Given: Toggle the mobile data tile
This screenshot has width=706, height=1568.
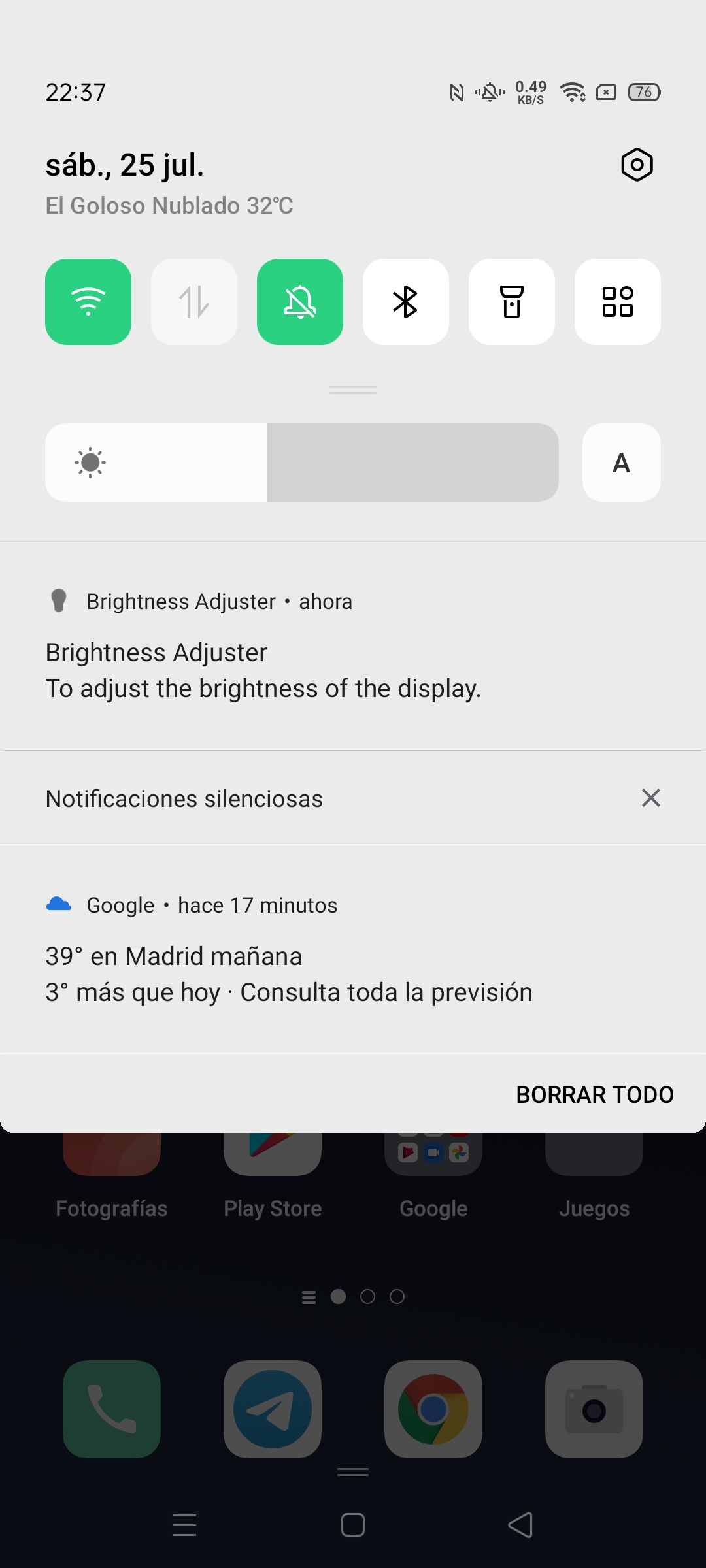Looking at the screenshot, I should pos(194,302).
